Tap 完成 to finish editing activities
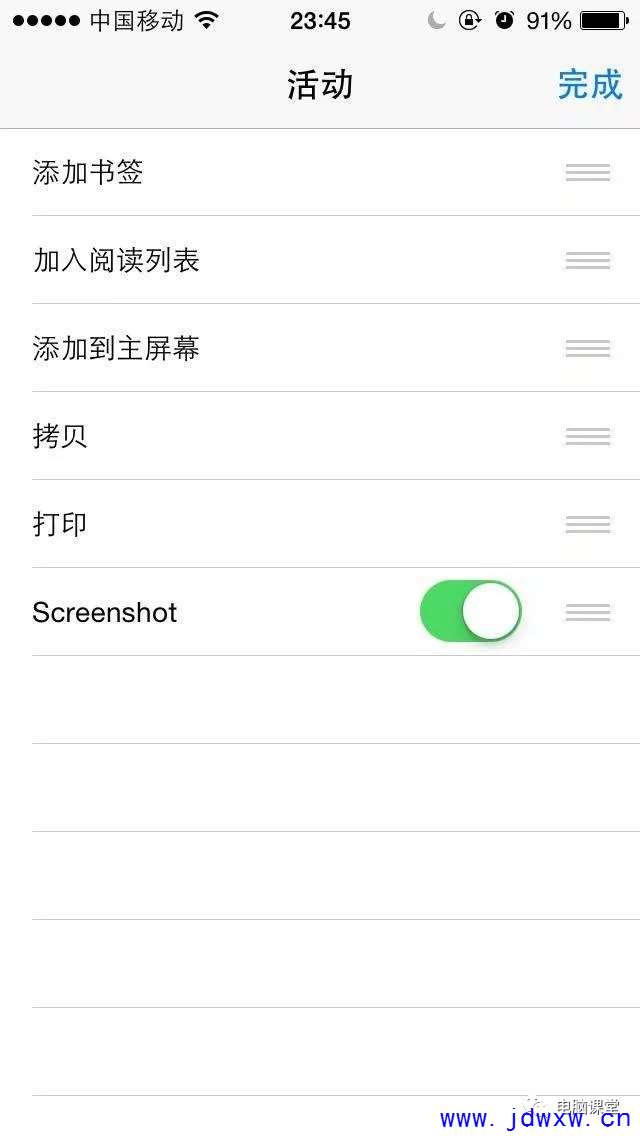Image resolution: width=640 pixels, height=1136 pixels. tap(590, 85)
